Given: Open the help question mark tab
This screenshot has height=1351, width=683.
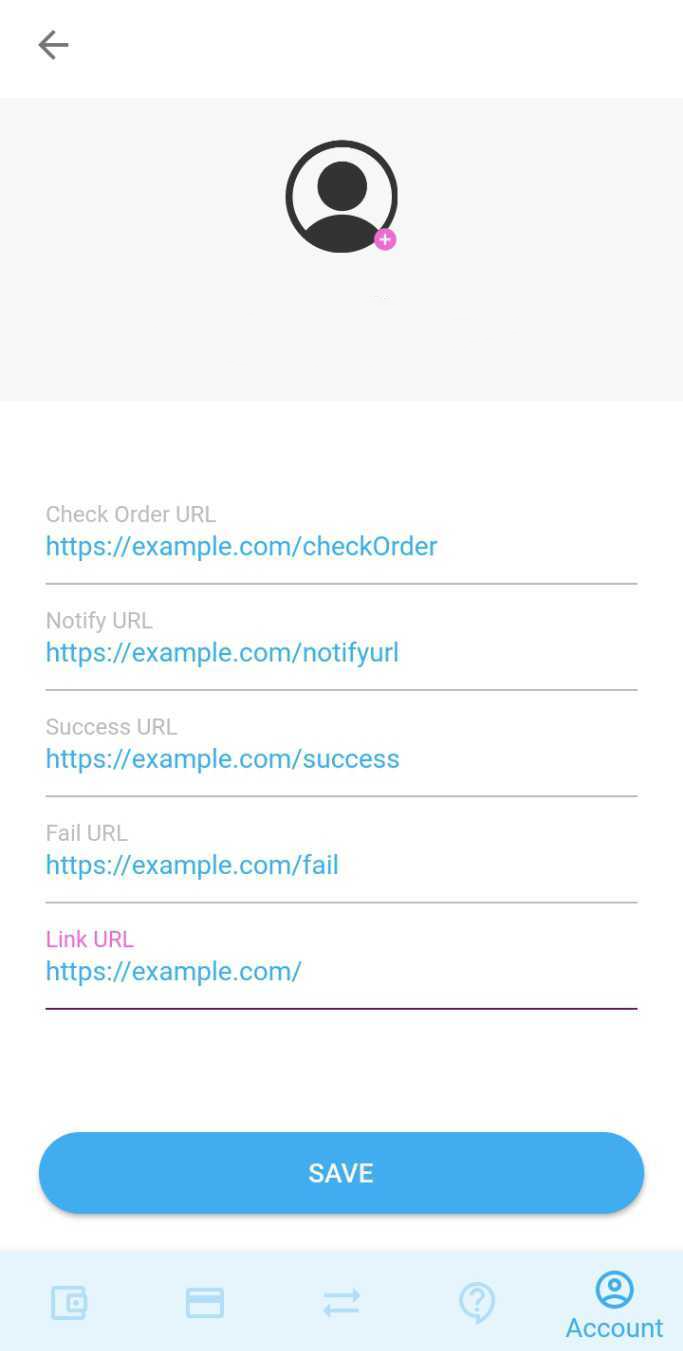Looking at the screenshot, I should (x=477, y=1302).
